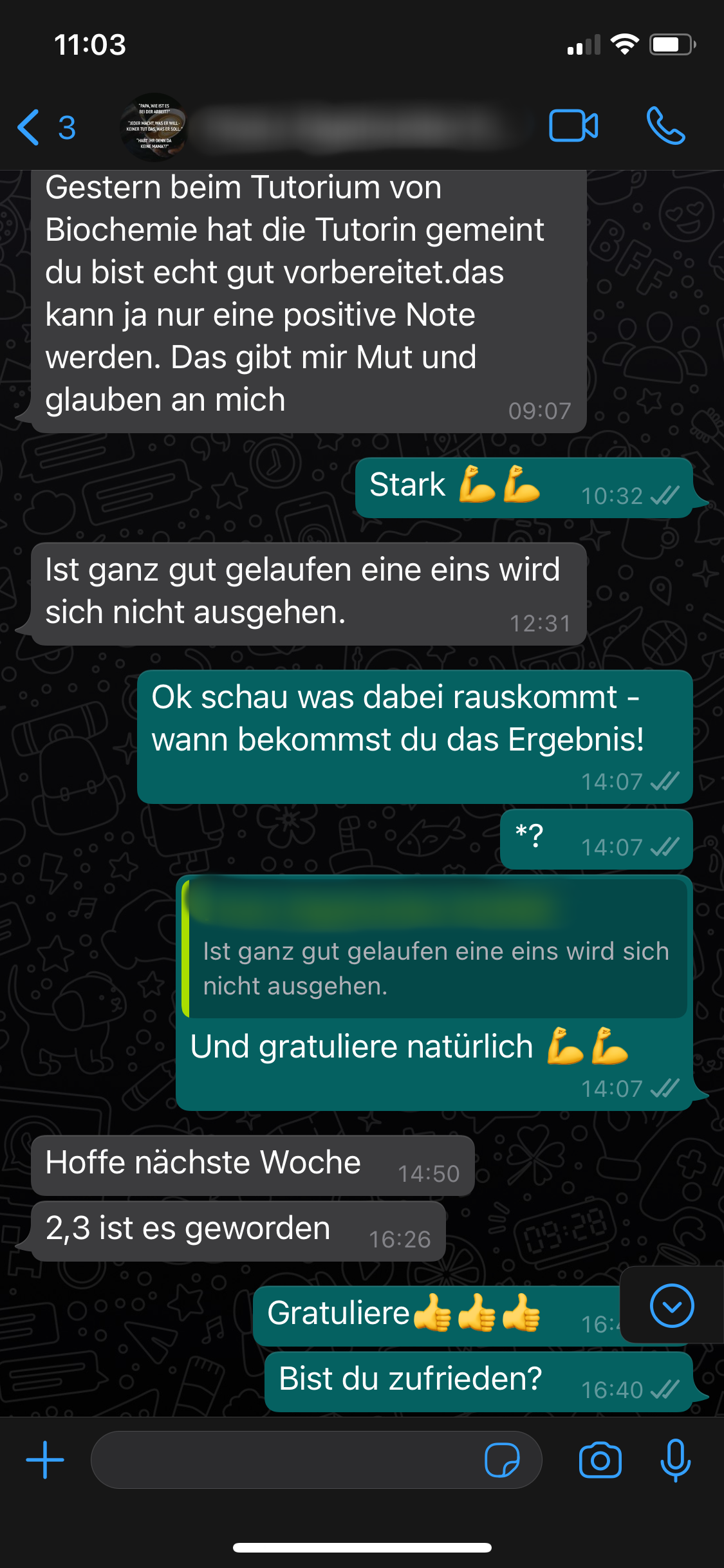Image resolution: width=724 pixels, height=1568 pixels.
Task: Open the attachment plus menu
Action: point(45,1460)
